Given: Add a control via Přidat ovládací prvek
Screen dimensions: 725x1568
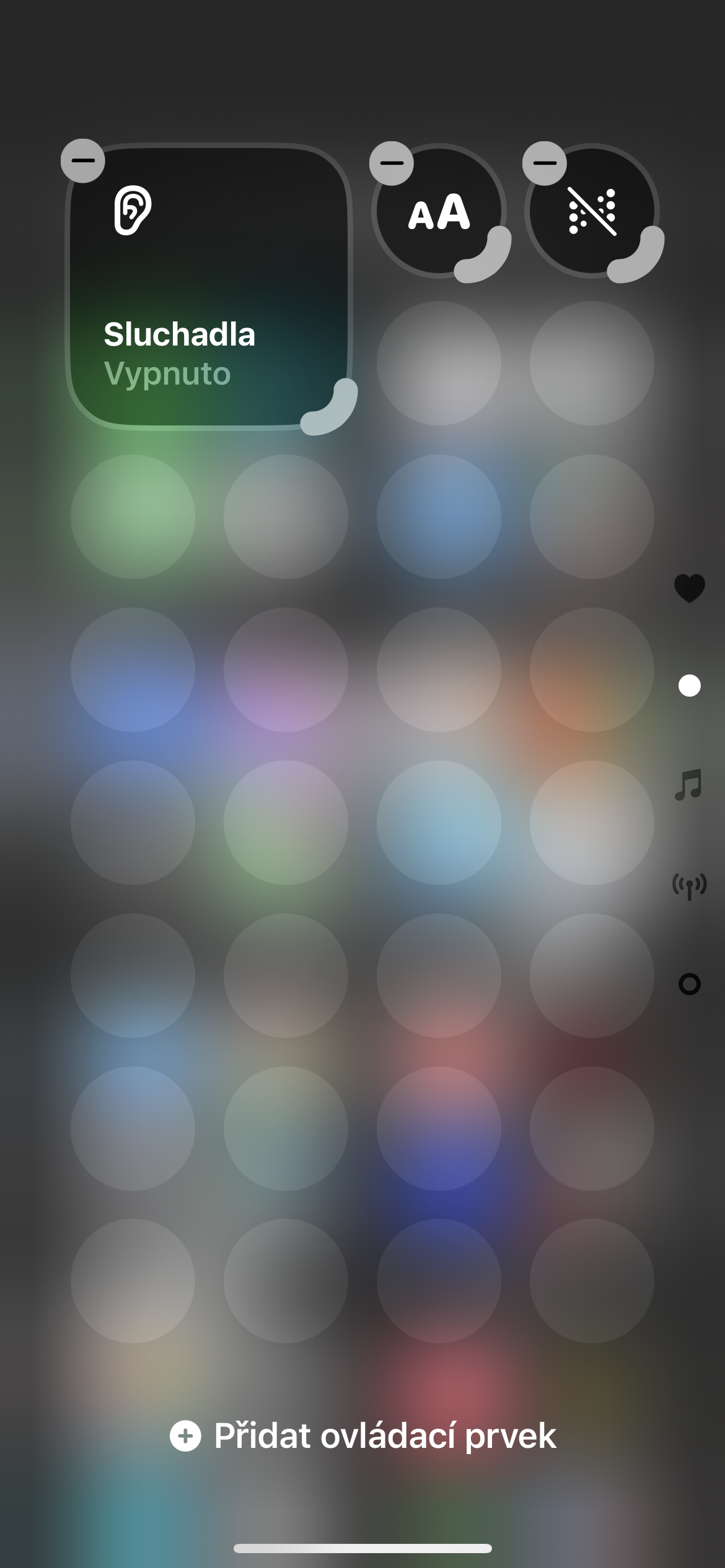Looking at the screenshot, I should (363, 1435).
